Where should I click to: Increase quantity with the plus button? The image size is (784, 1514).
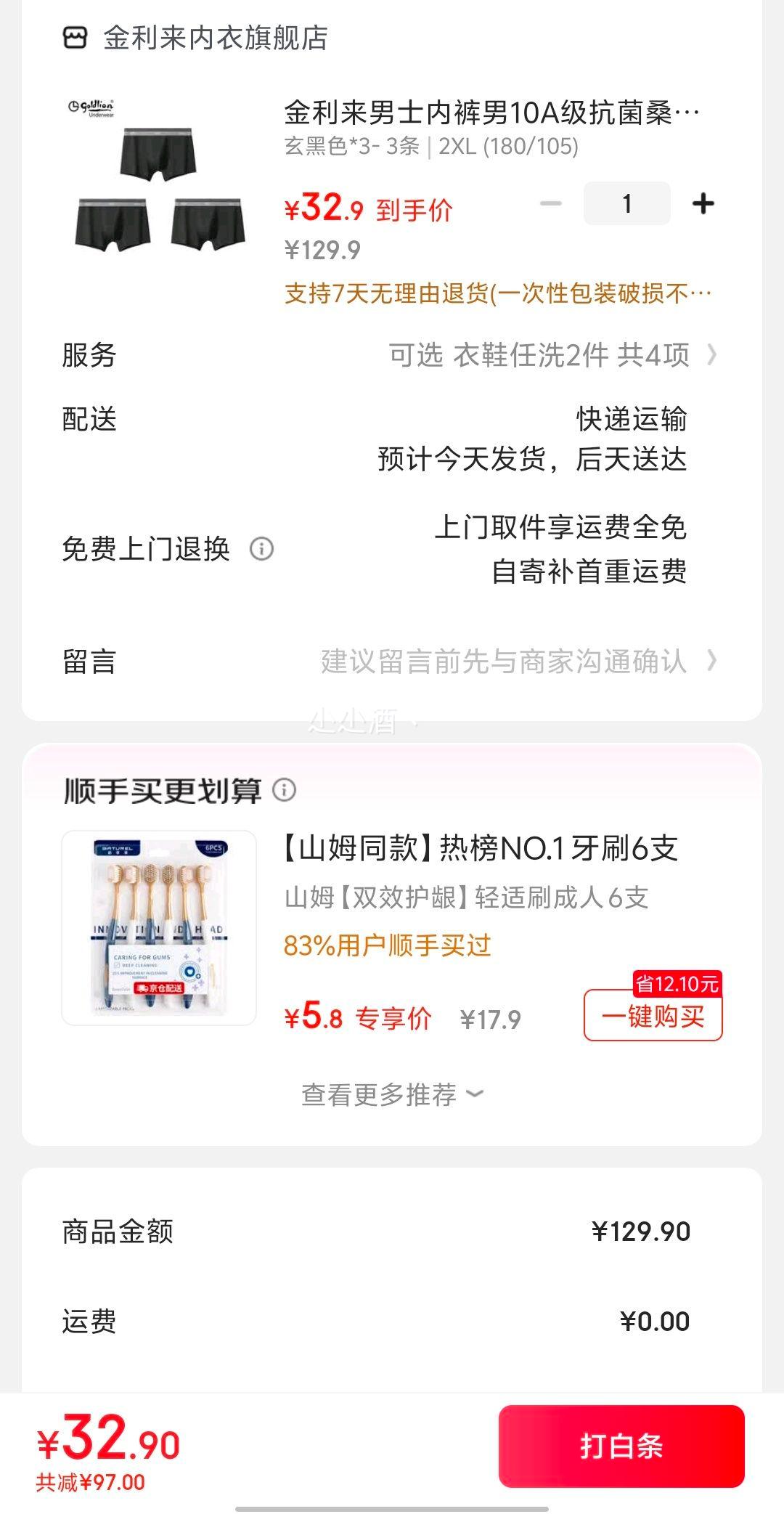tap(703, 204)
